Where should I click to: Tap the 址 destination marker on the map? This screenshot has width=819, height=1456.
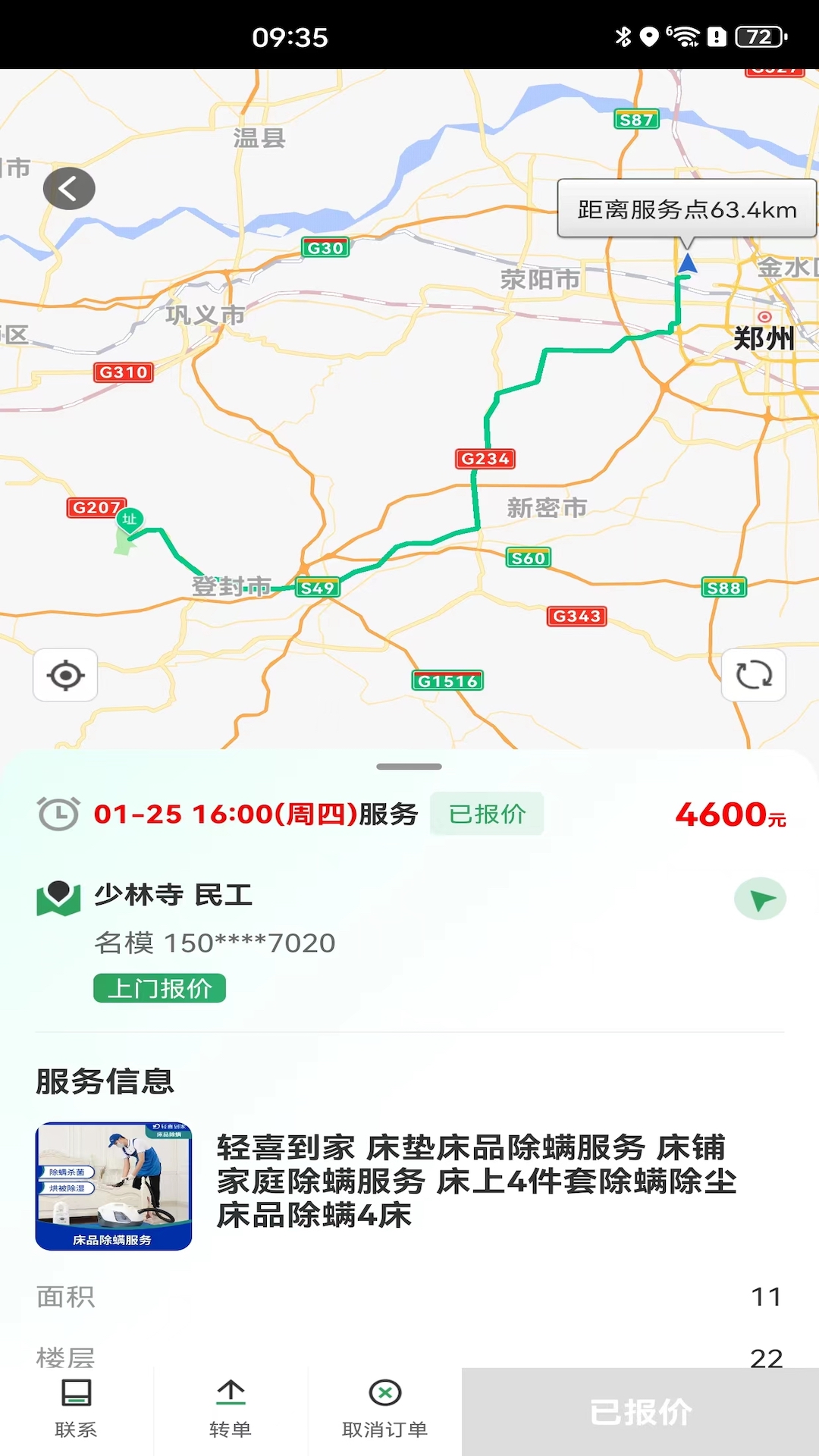(130, 519)
